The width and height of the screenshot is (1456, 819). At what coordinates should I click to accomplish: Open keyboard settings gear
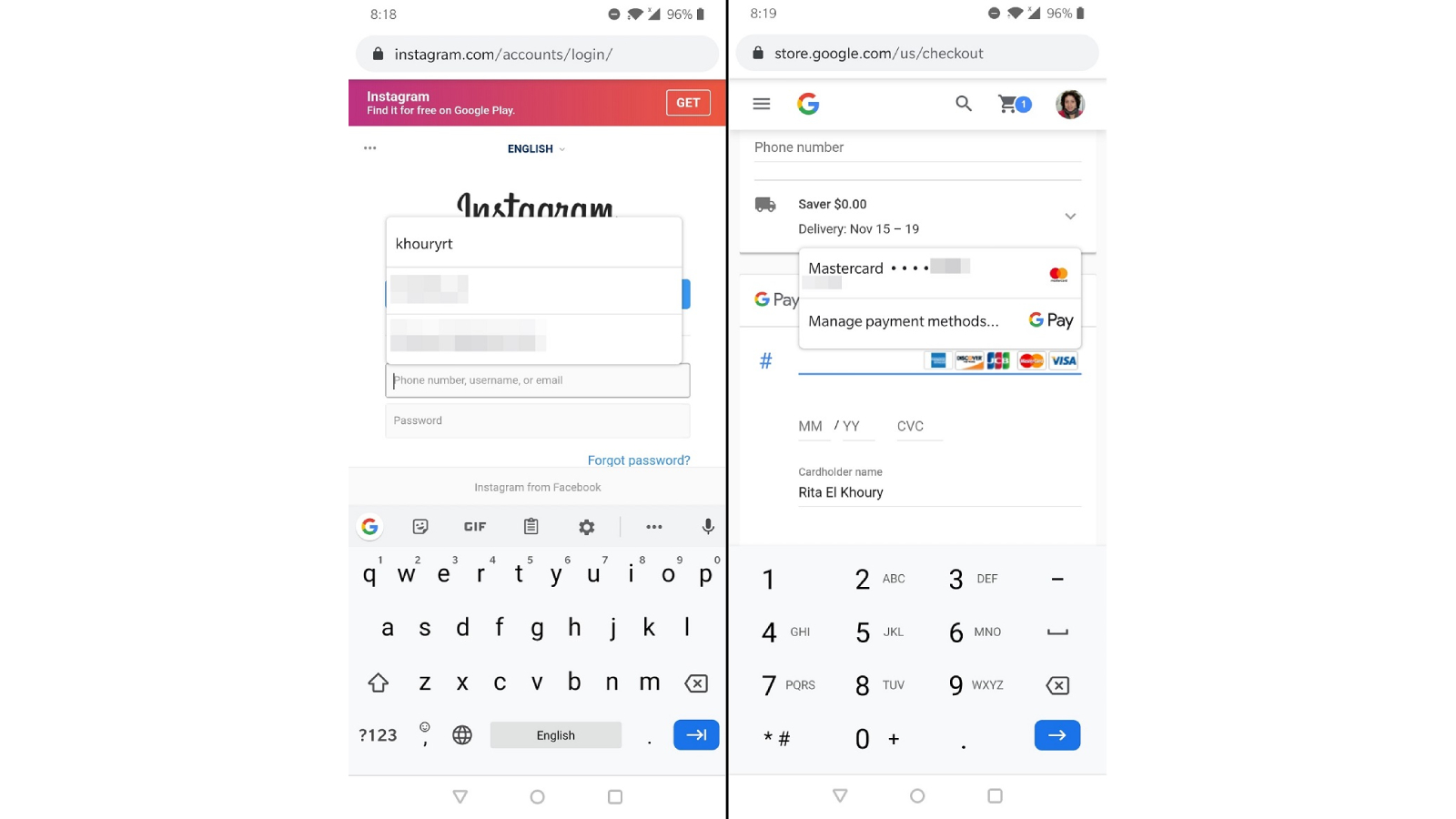[x=586, y=527]
